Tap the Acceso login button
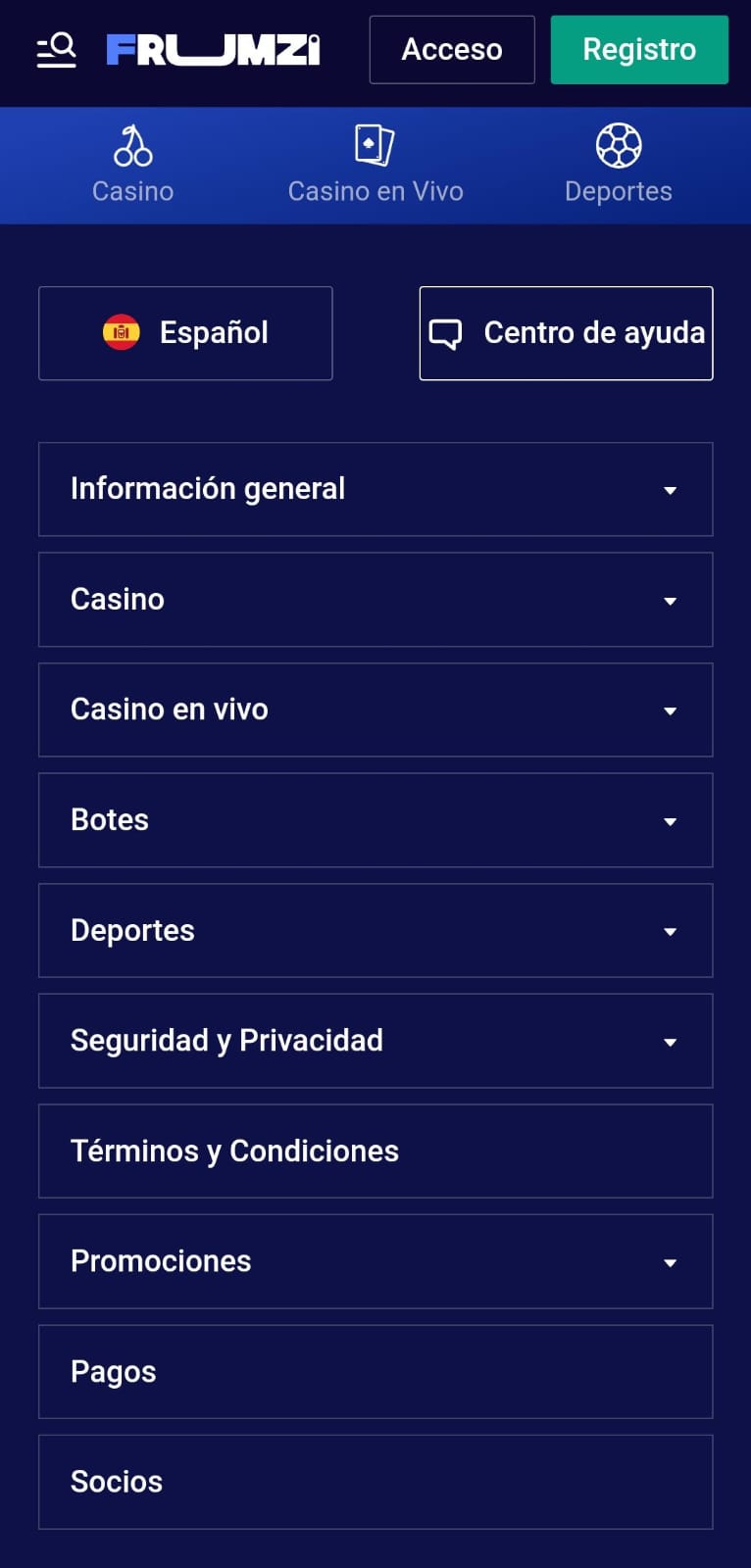This screenshot has width=751, height=1568. coord(452,50)
